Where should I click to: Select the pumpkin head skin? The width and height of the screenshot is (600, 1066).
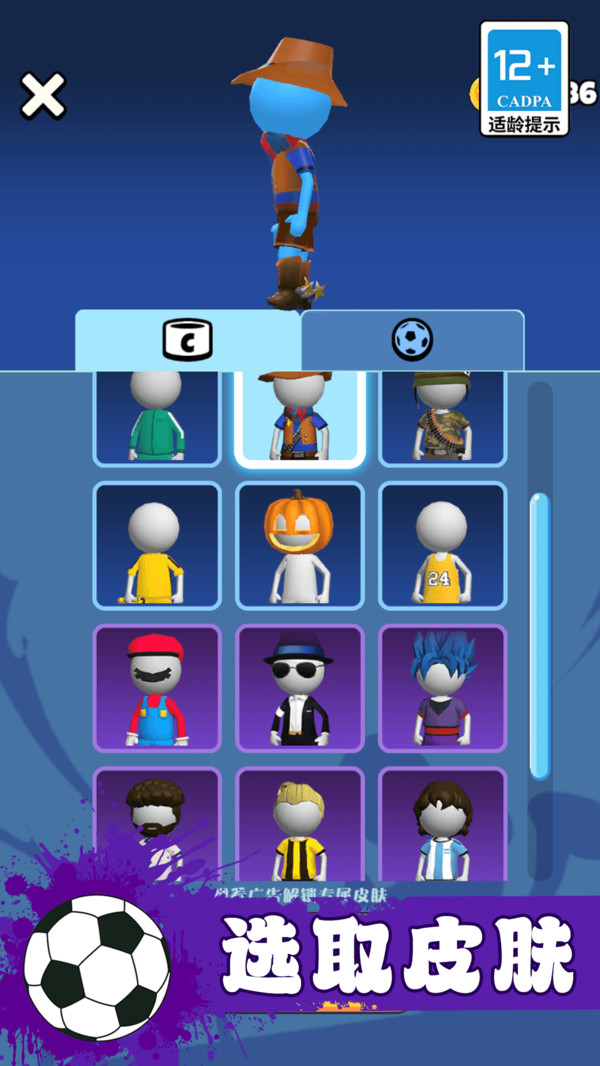click(299, 546)
